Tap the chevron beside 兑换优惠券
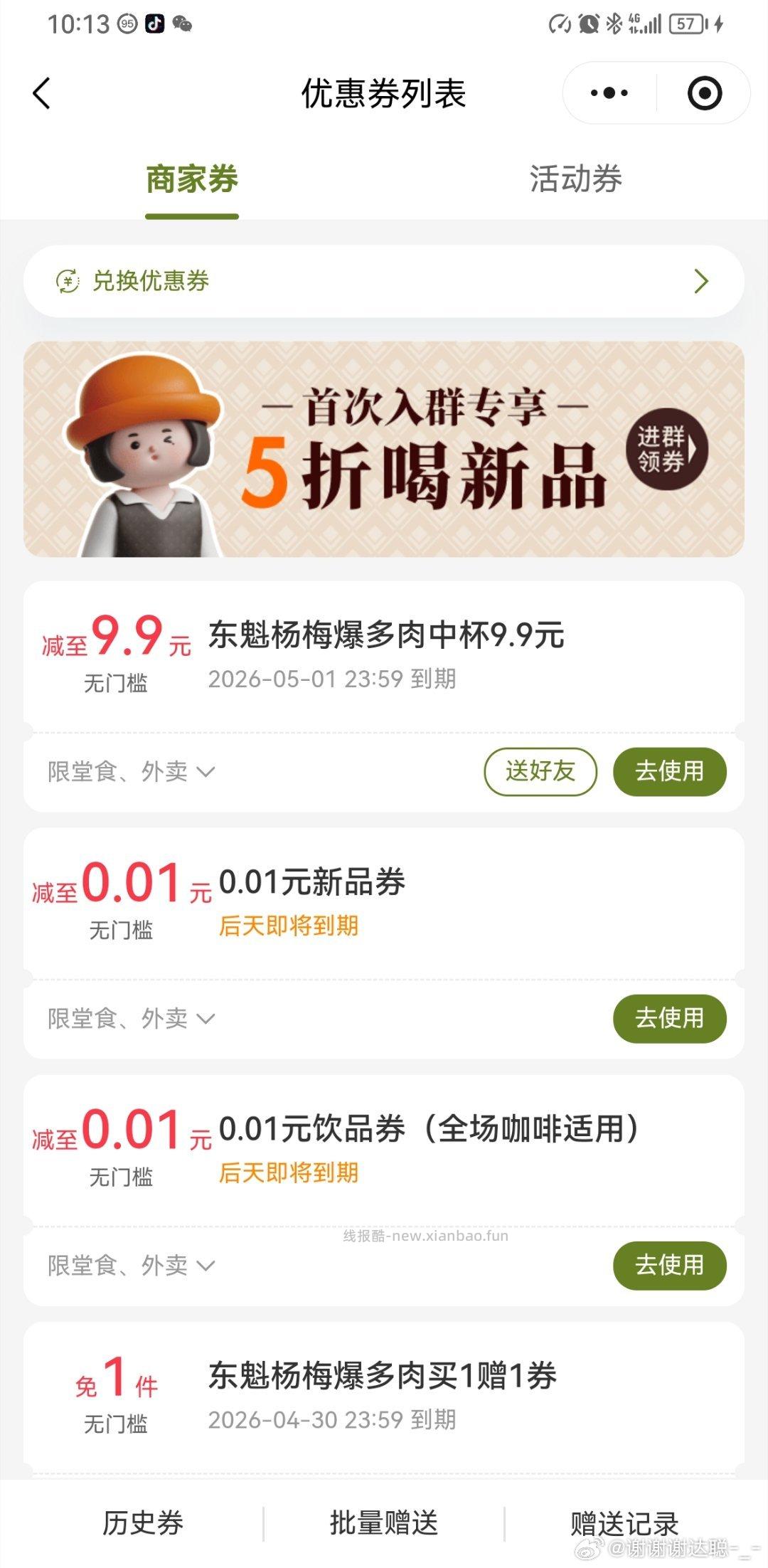Viewport: 768px width, 1568px height. (703, 281)
